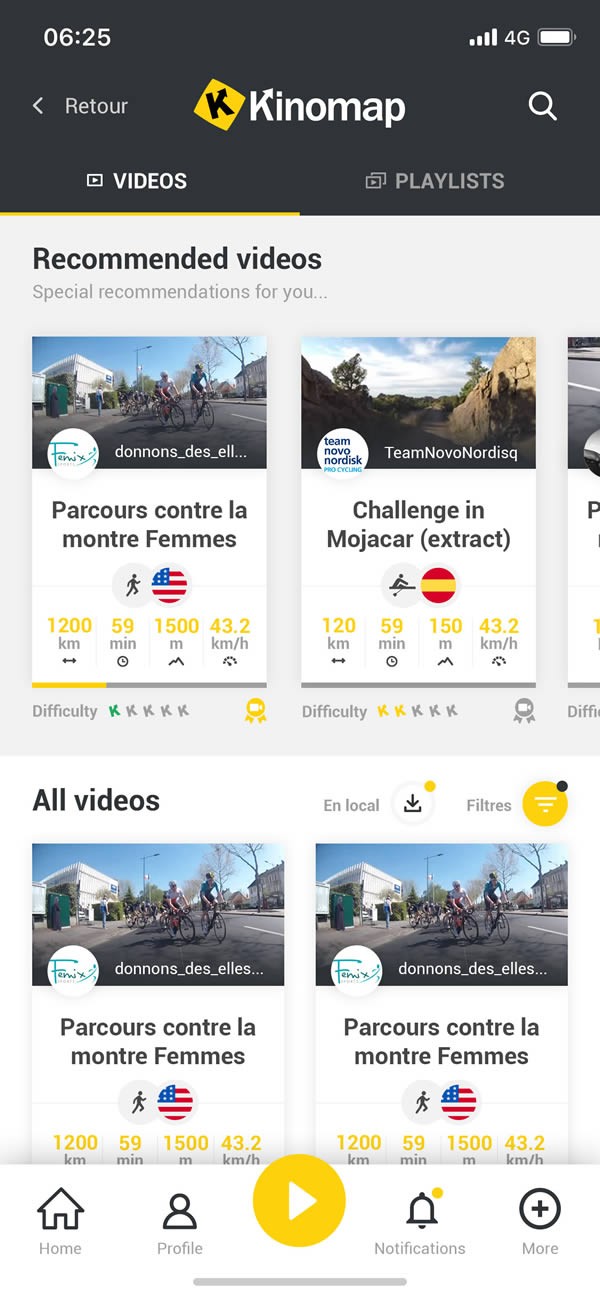The image size is (600, 1299).
Task: Switch to the Playlists tab
Action: 435,181
